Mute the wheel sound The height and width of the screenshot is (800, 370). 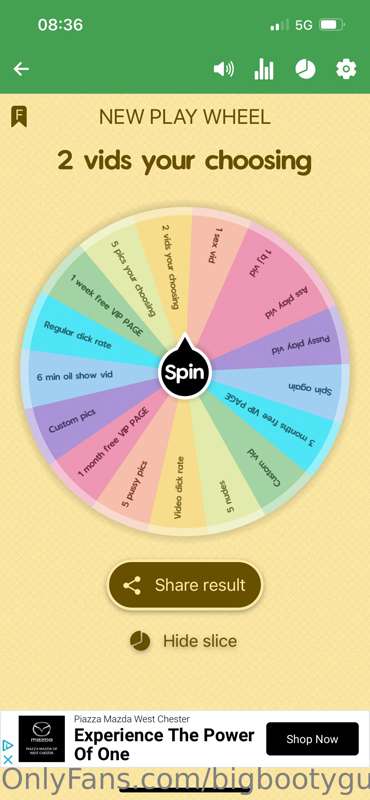224,69
